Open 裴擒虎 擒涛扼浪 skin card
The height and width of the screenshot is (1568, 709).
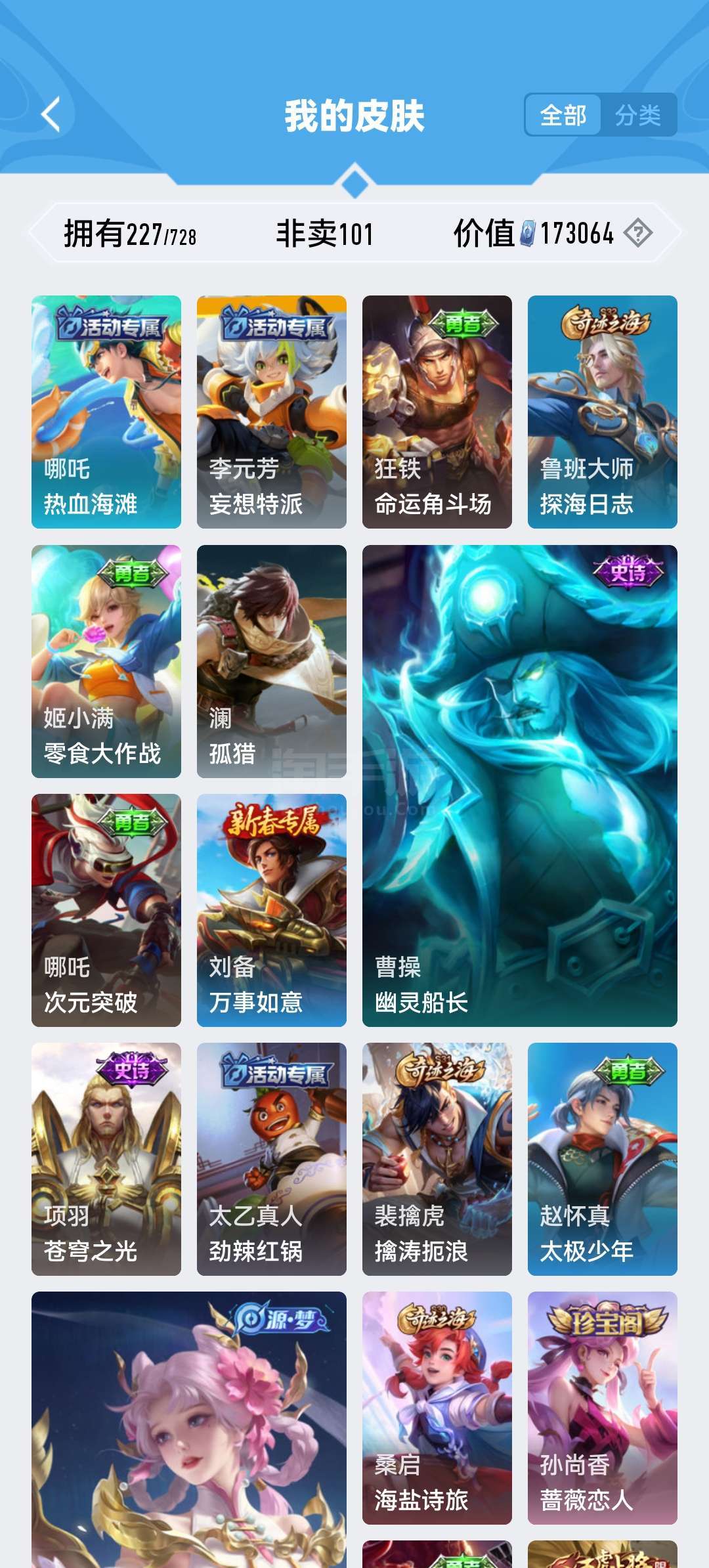tap(437, 1159)
